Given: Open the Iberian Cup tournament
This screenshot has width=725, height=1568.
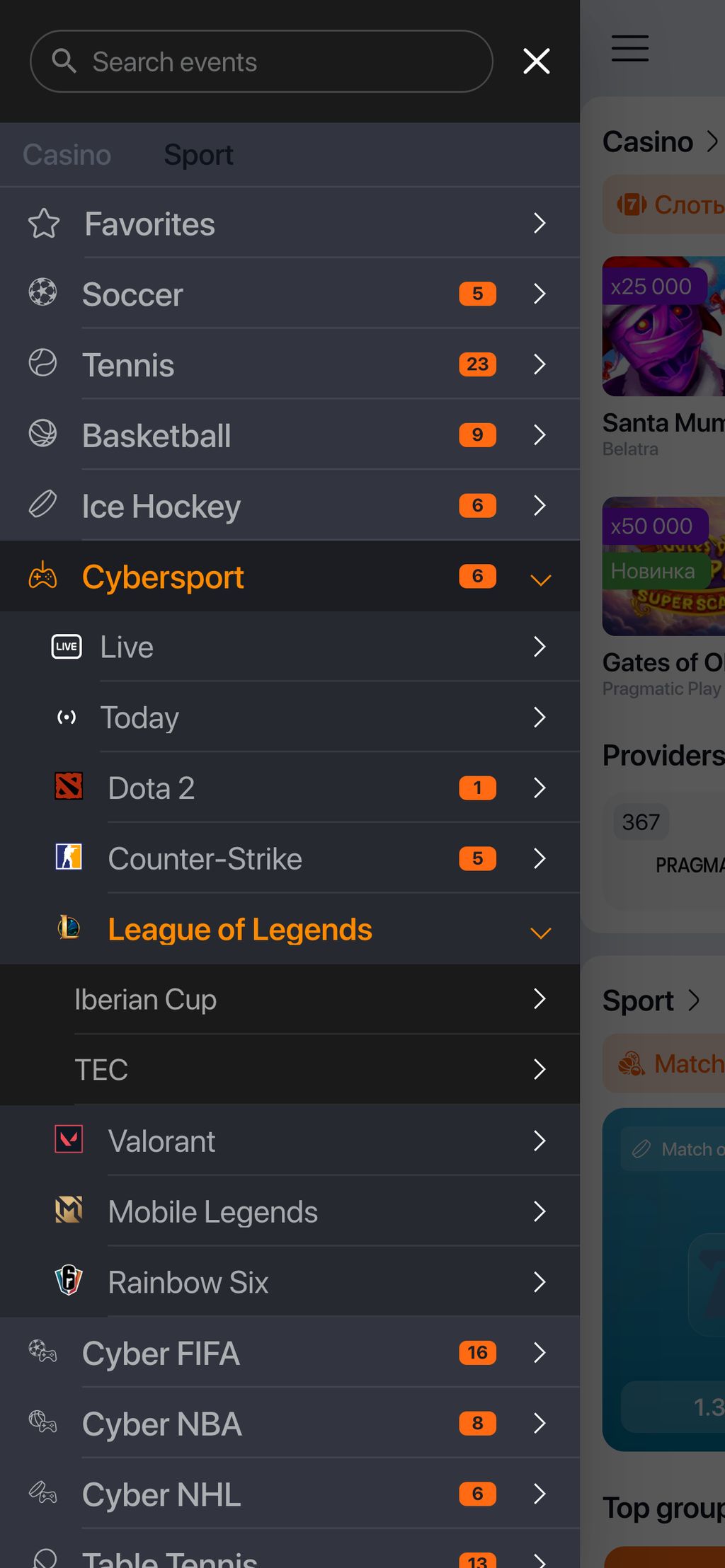Looking at the screenshot, I should click(x=290, y=999).
